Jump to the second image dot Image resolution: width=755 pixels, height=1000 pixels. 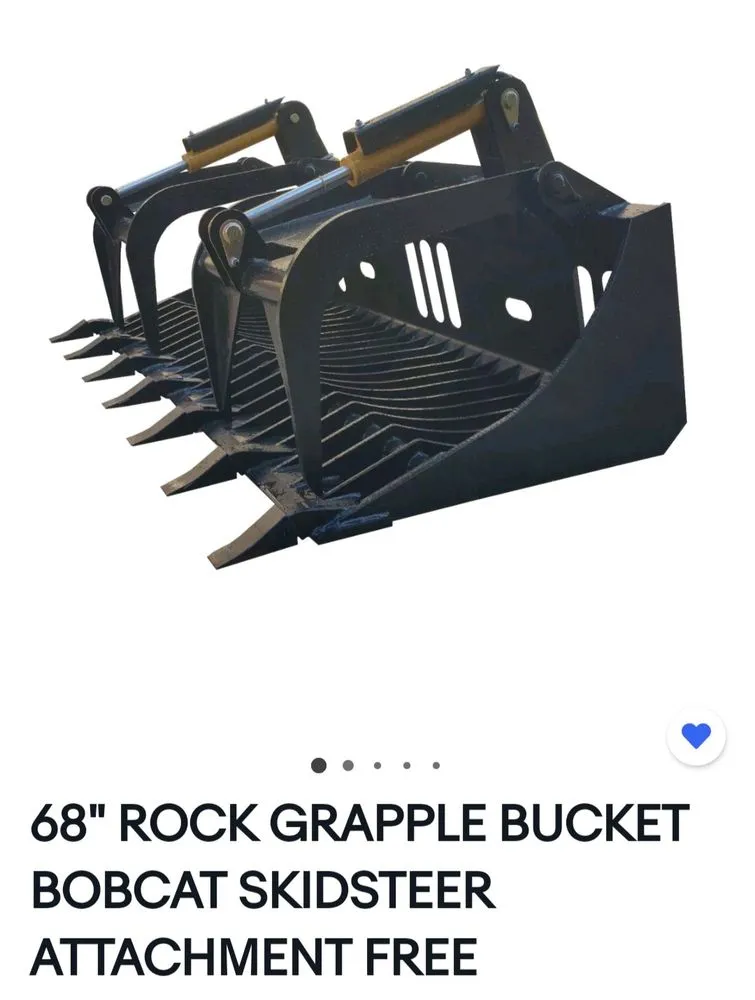click(x=348, y=766)
